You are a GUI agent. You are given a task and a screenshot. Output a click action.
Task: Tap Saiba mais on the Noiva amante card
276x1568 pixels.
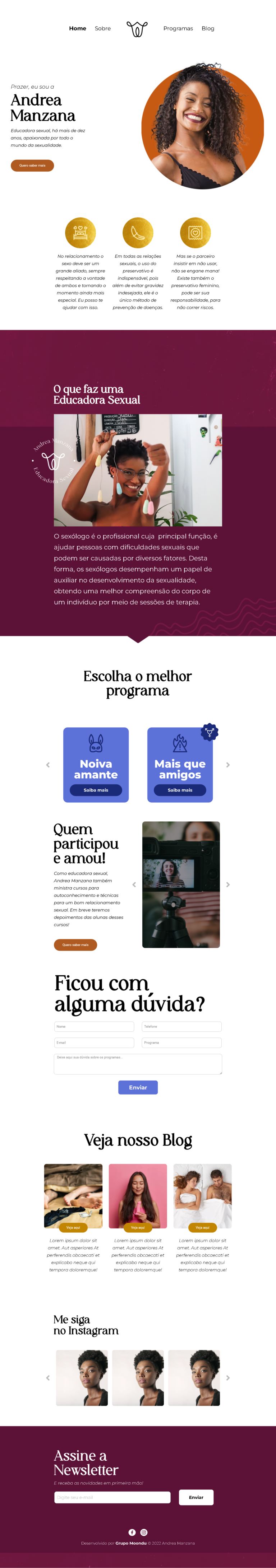click(96, 790)
